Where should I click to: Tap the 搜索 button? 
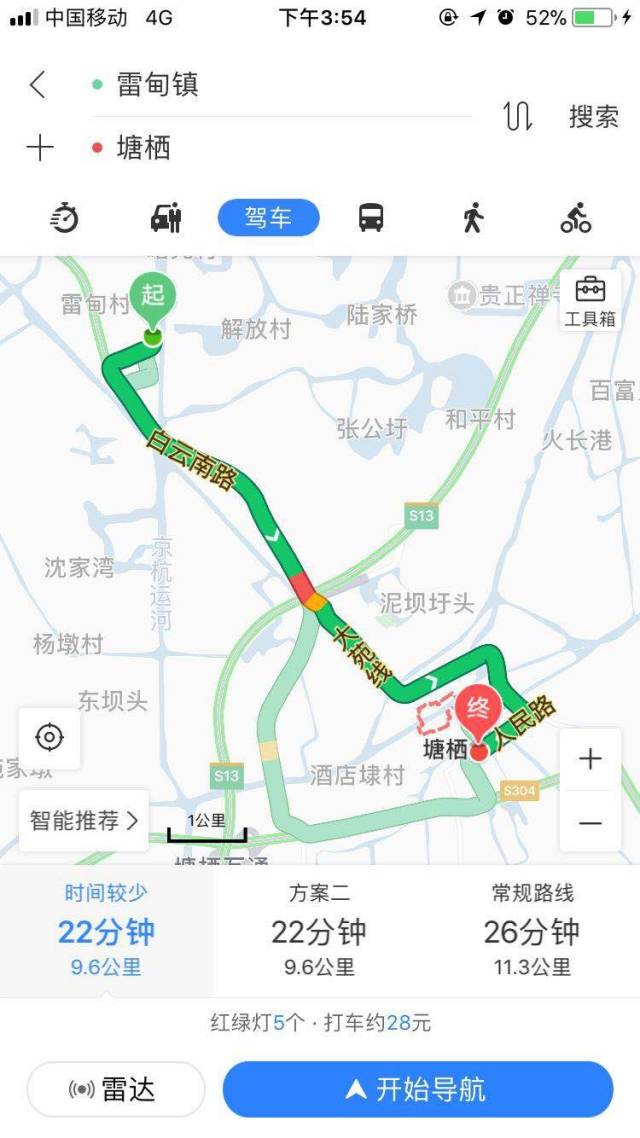click(594, 117)
